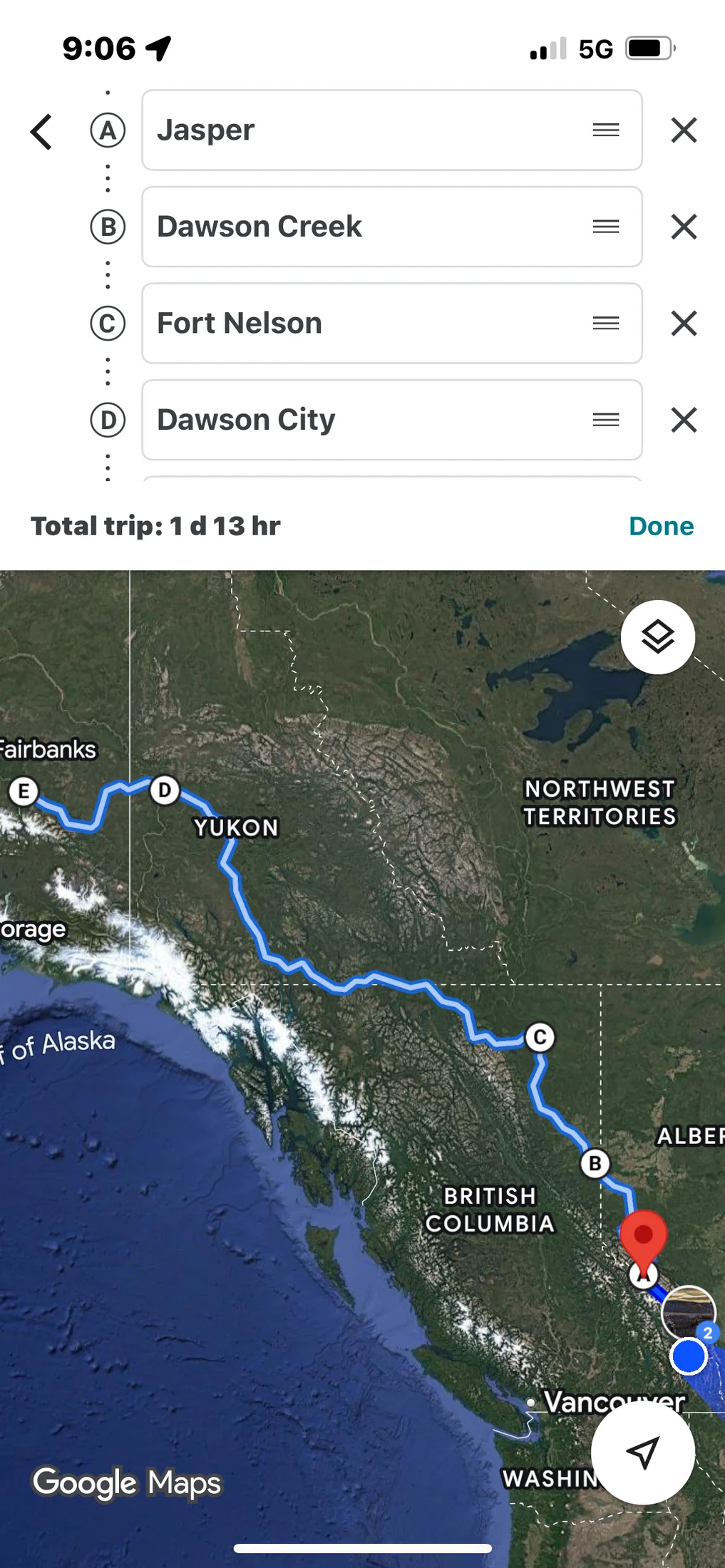Viewport: 725px width, 1568px height.
Task: Select waypoint E marker near Fairbanks
Action: tap(24, 791)
